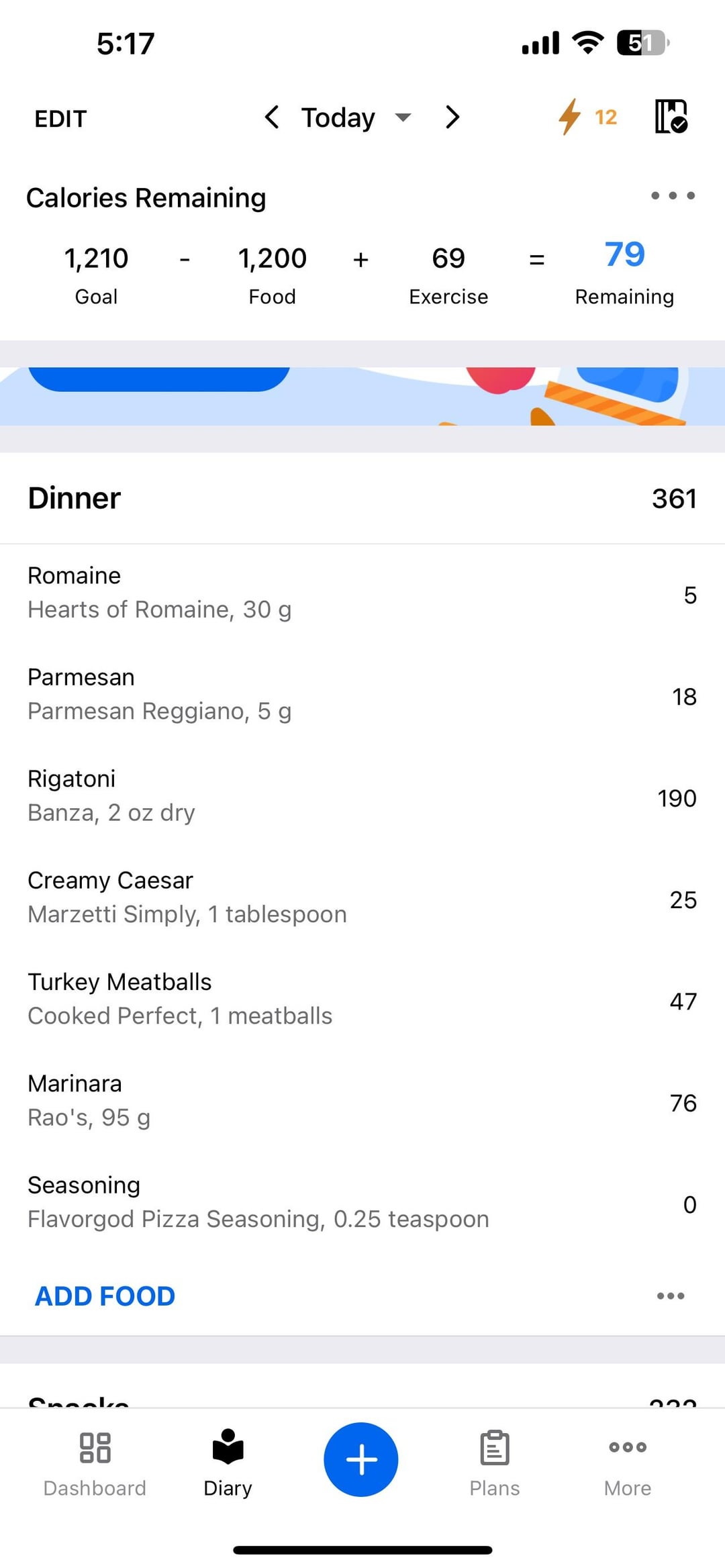Add food to Dinner

point(105,1296)
